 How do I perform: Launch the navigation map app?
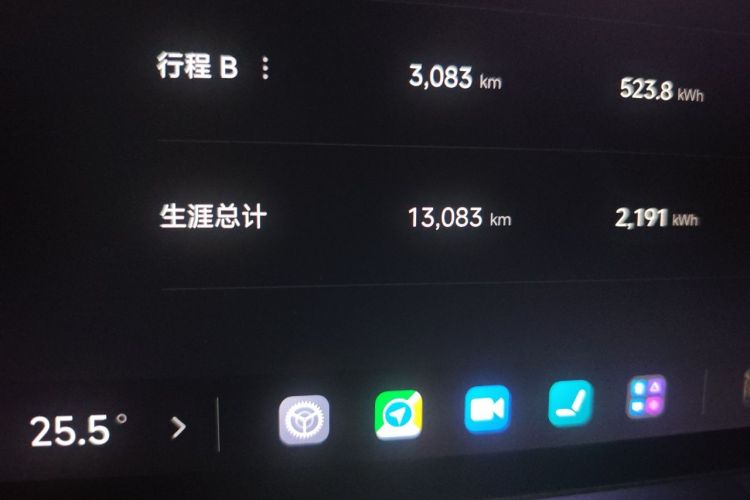coord(398,414)
